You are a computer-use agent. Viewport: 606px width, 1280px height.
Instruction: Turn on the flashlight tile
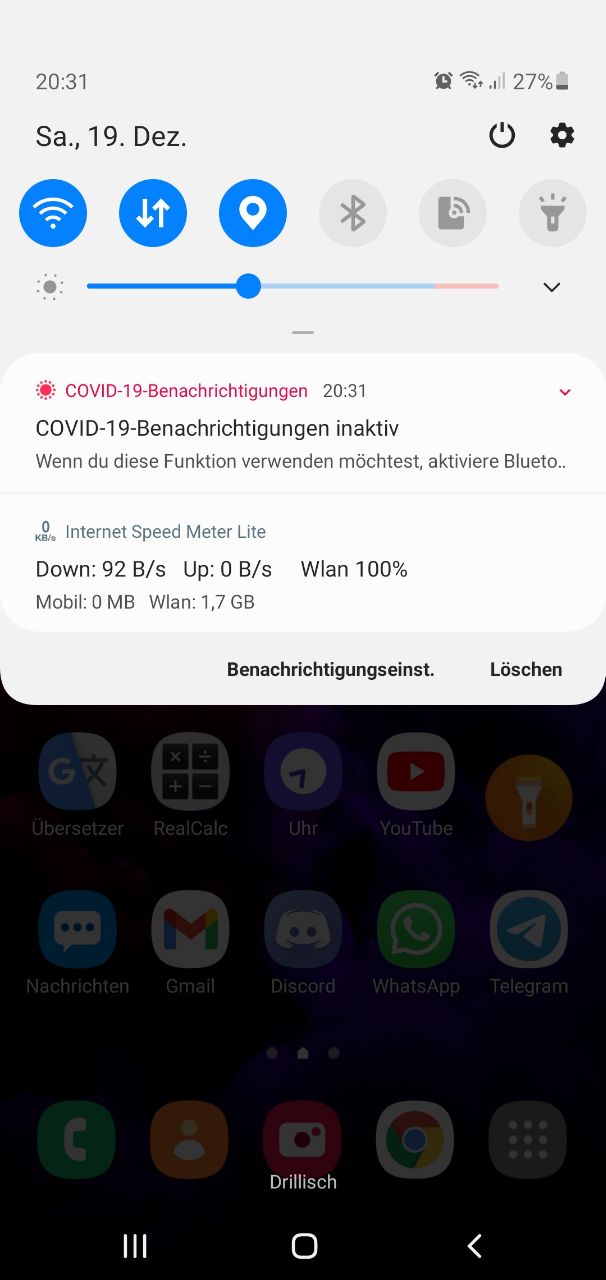pyautogui.click(x=552, y=213)
